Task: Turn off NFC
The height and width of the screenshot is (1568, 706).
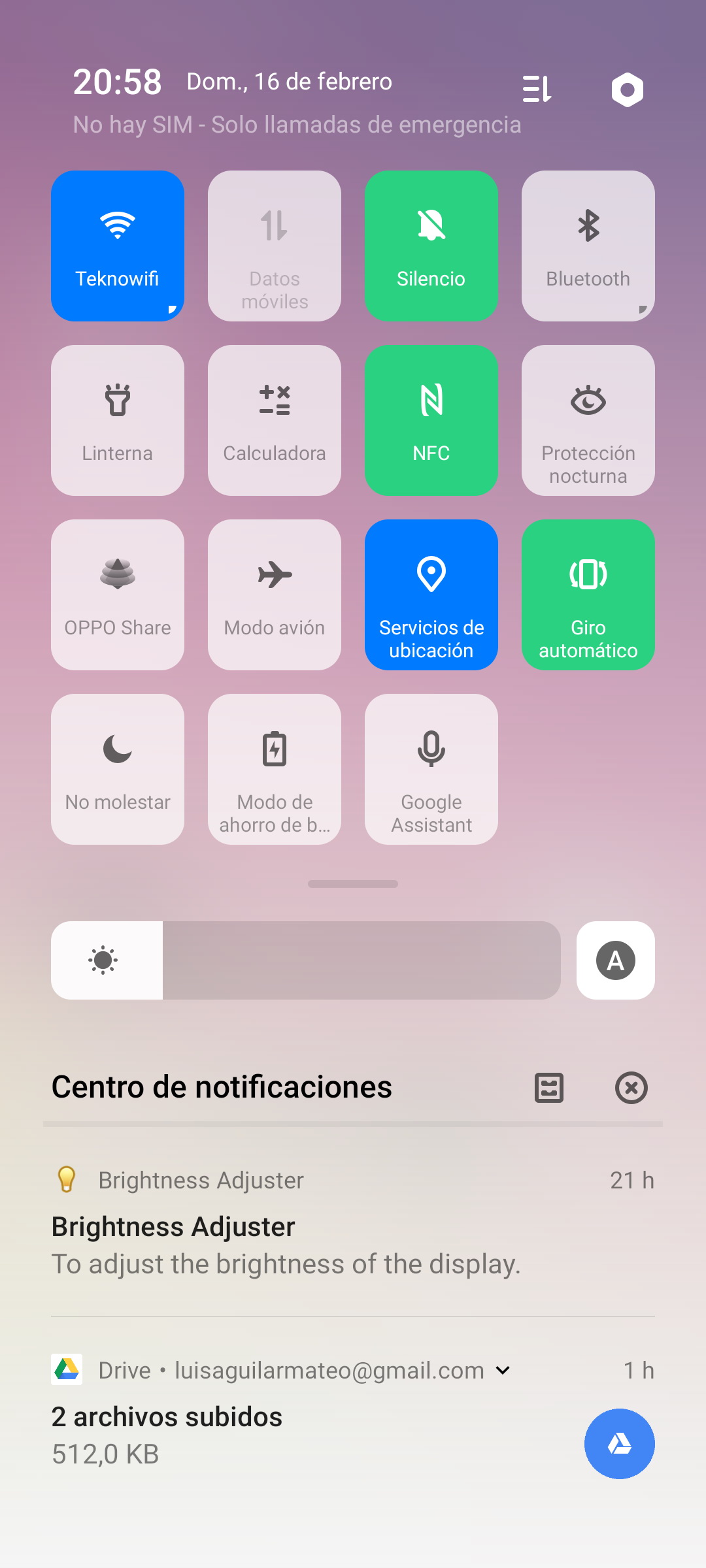Action: [x=431, y=420]
